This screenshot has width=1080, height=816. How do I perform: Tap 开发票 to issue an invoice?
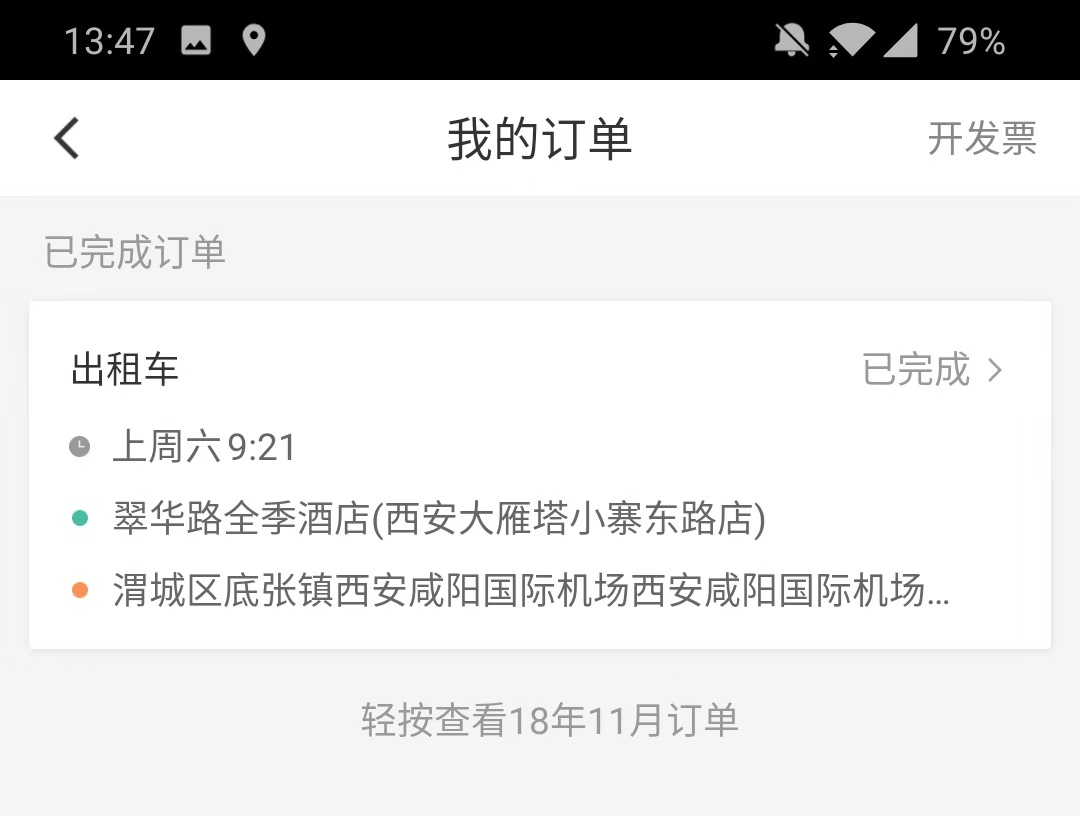[982, 138]
